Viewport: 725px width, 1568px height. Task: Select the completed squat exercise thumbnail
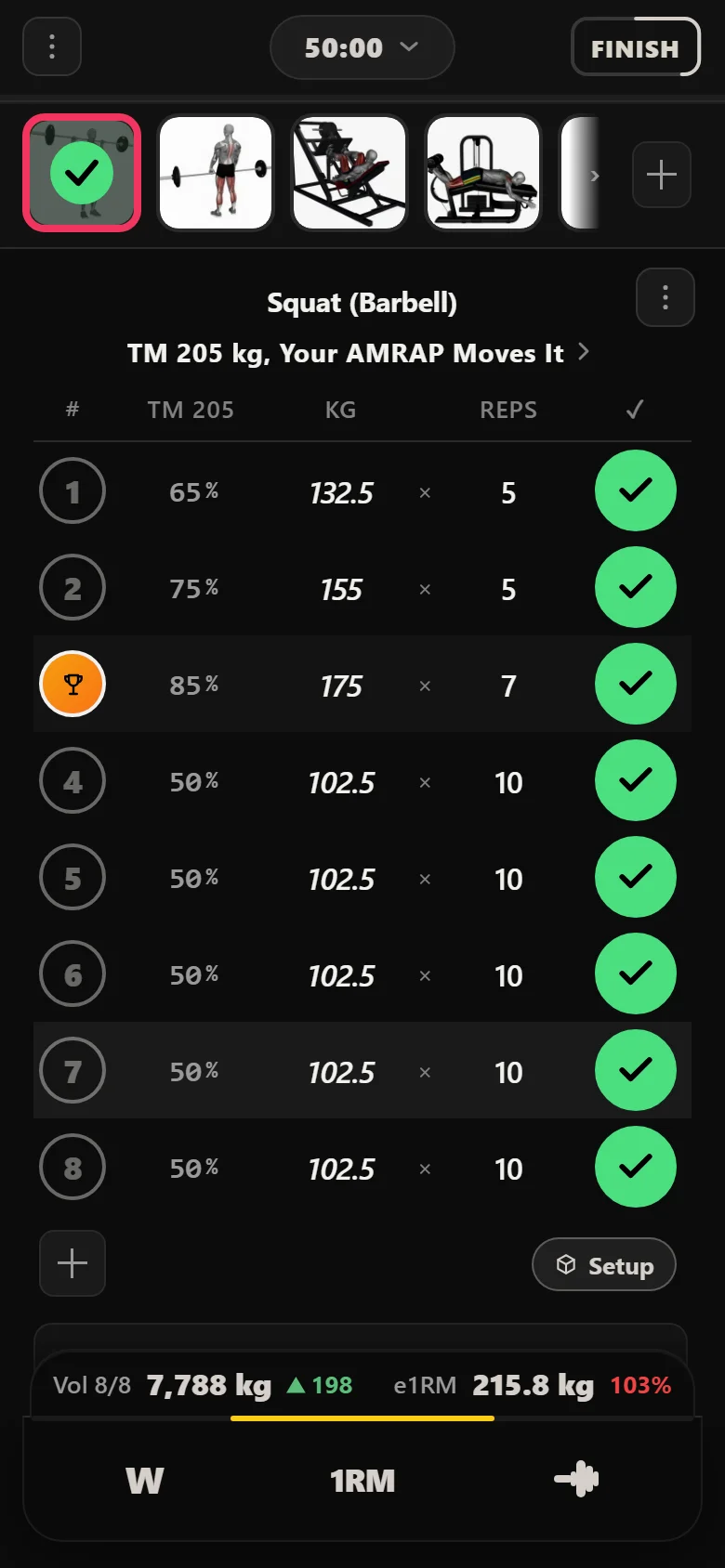82,173
